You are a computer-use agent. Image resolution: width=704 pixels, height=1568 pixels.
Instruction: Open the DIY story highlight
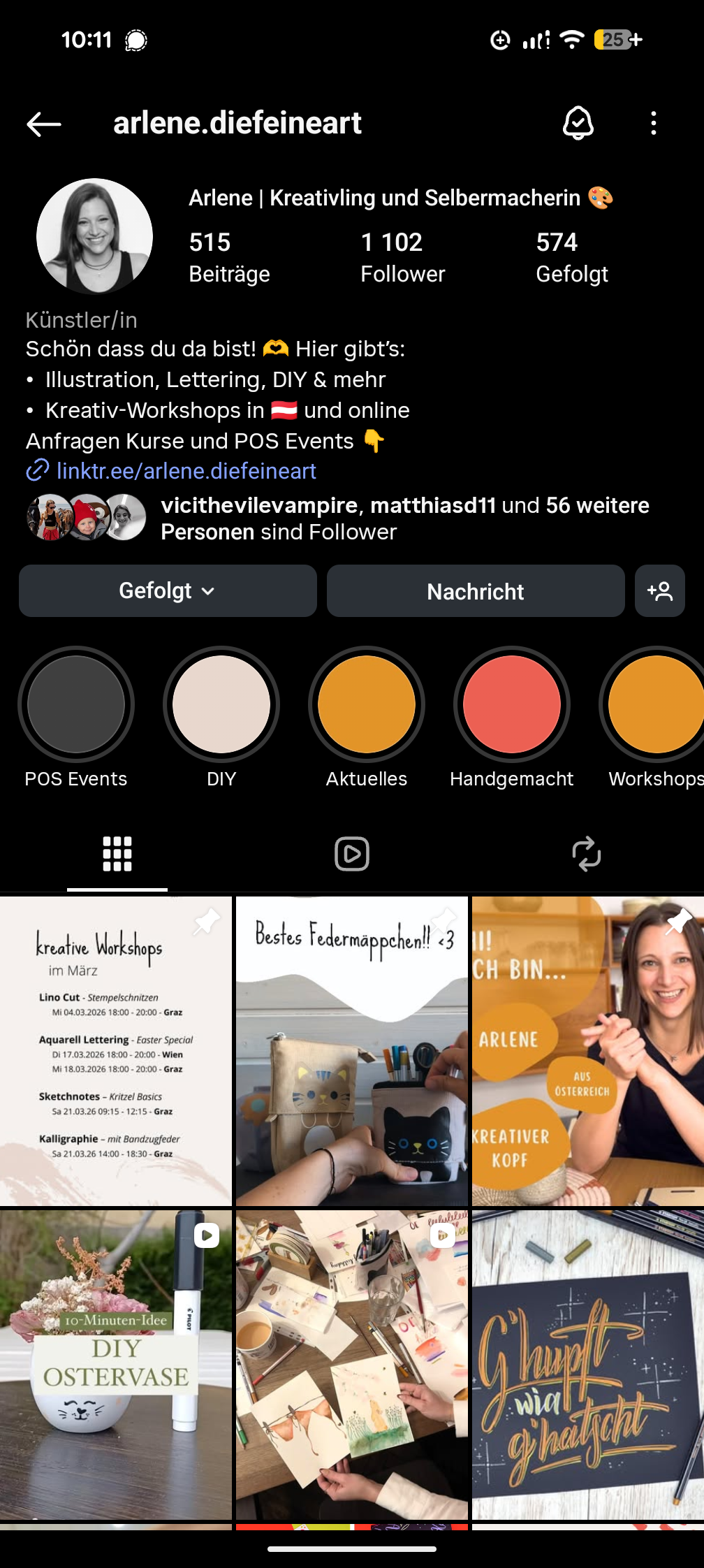pyautogui.click(x=221, y=704)
